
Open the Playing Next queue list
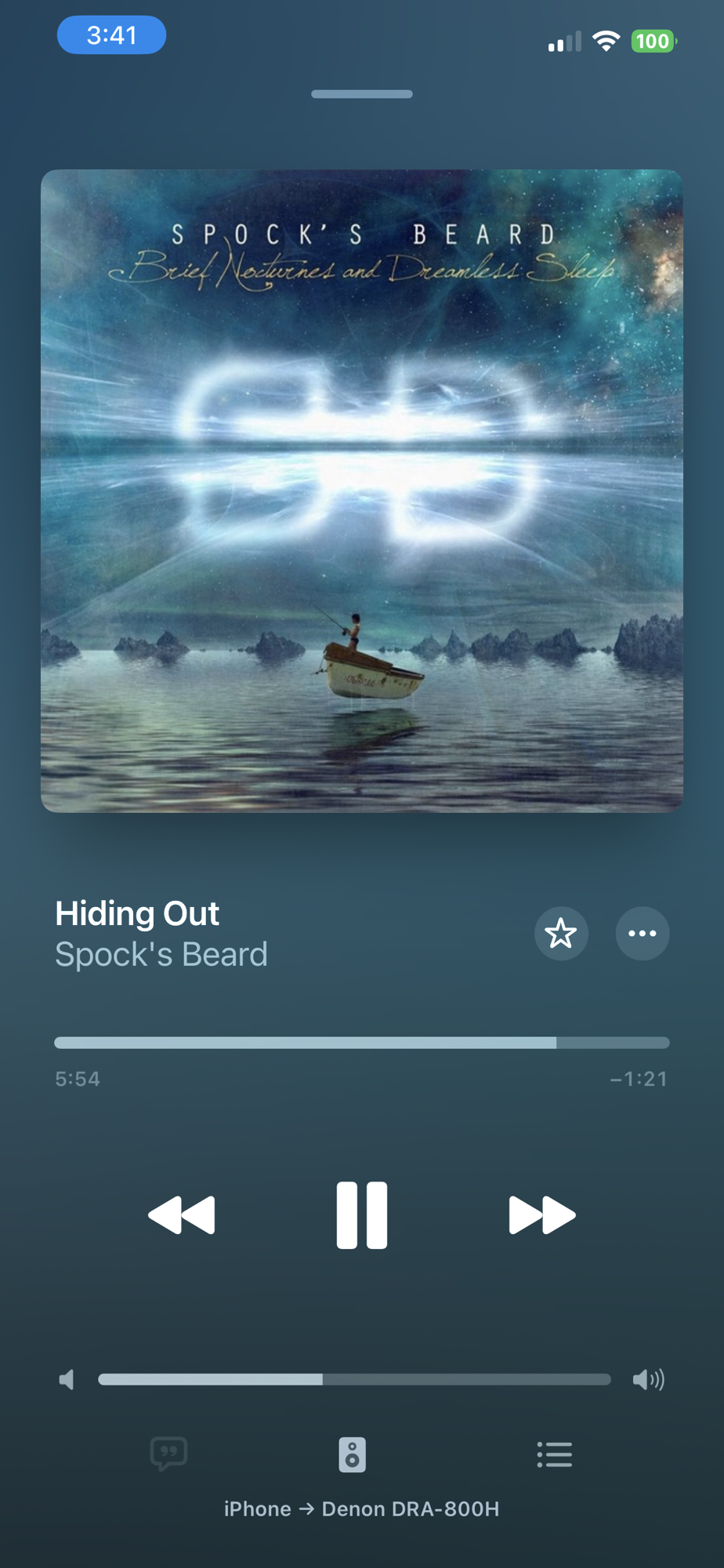[554, 1454]
